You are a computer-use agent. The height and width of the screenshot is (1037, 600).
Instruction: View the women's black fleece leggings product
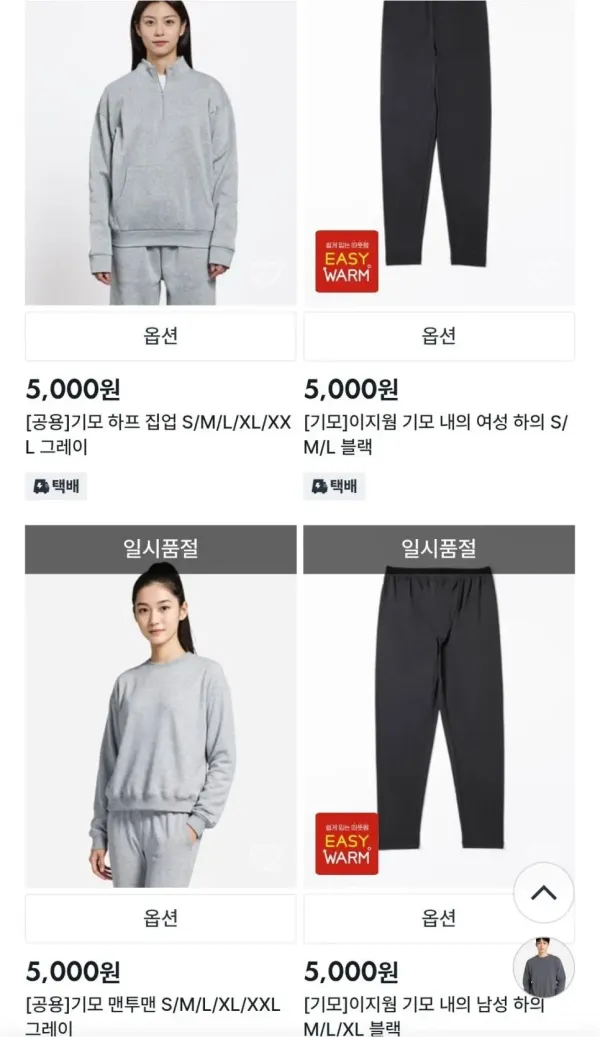coord(438,150)
